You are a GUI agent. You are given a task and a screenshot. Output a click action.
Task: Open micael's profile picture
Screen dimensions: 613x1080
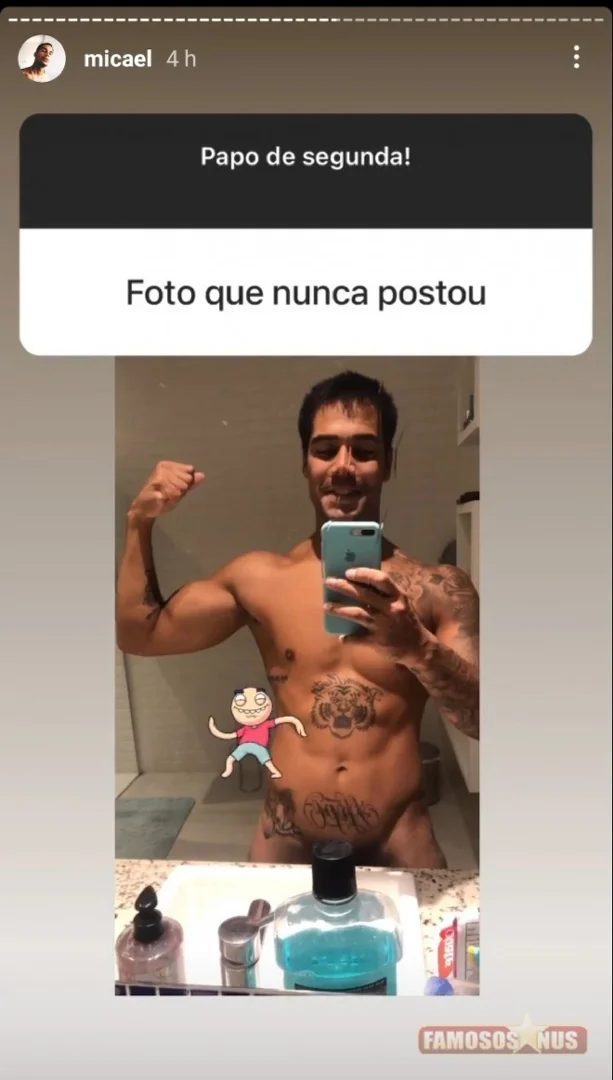coord(41,59)
